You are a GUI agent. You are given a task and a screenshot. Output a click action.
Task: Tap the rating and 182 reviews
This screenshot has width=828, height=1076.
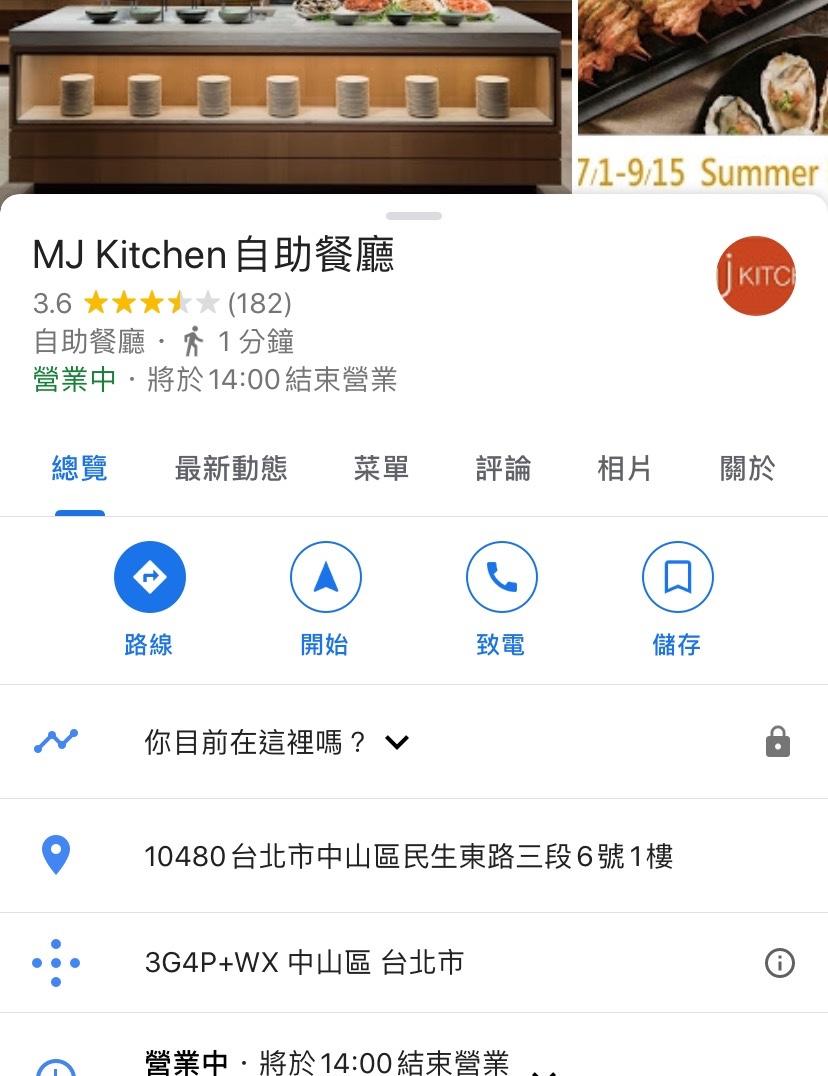[162, 302]
